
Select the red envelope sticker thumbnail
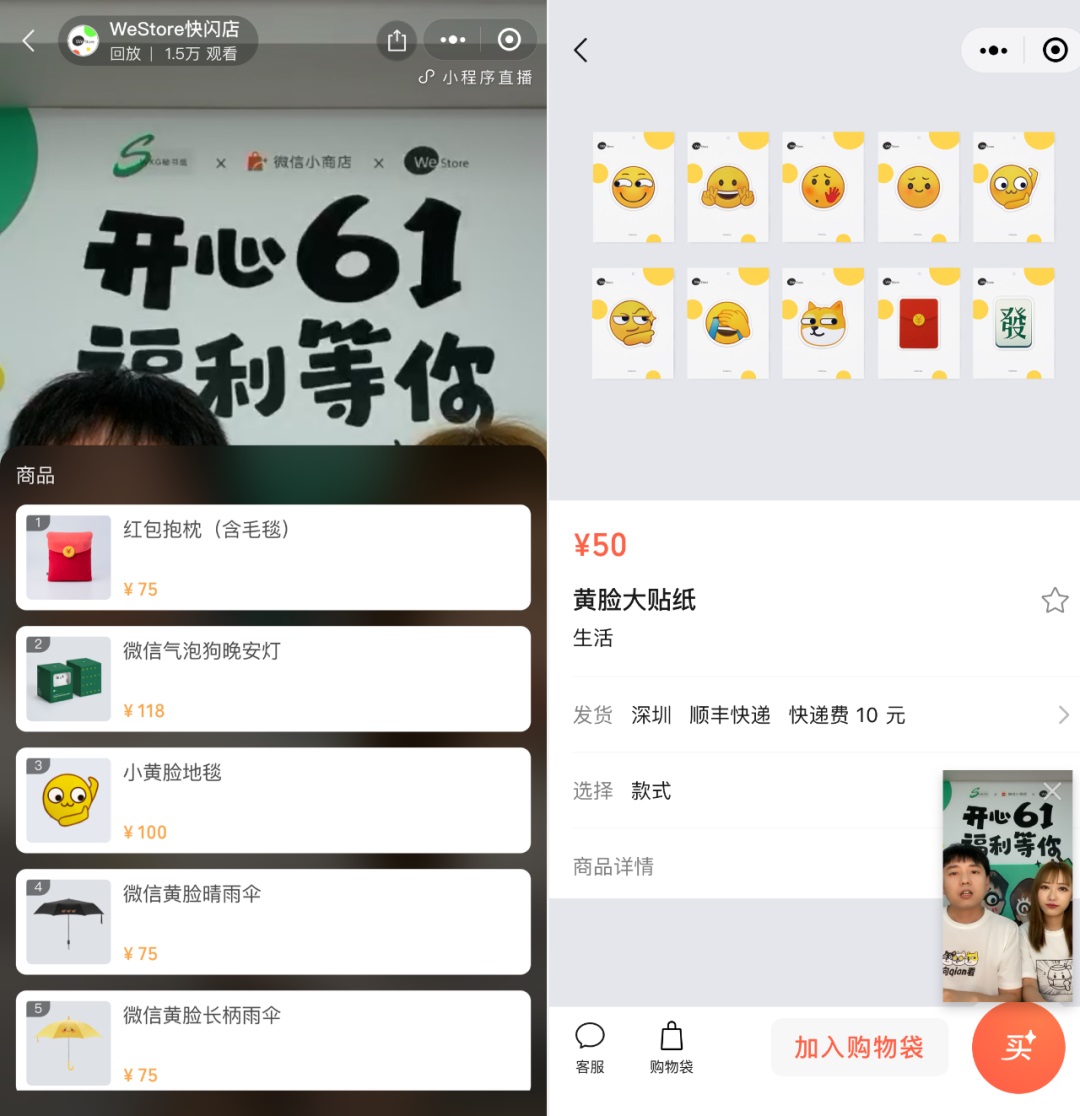click(918, 323)
